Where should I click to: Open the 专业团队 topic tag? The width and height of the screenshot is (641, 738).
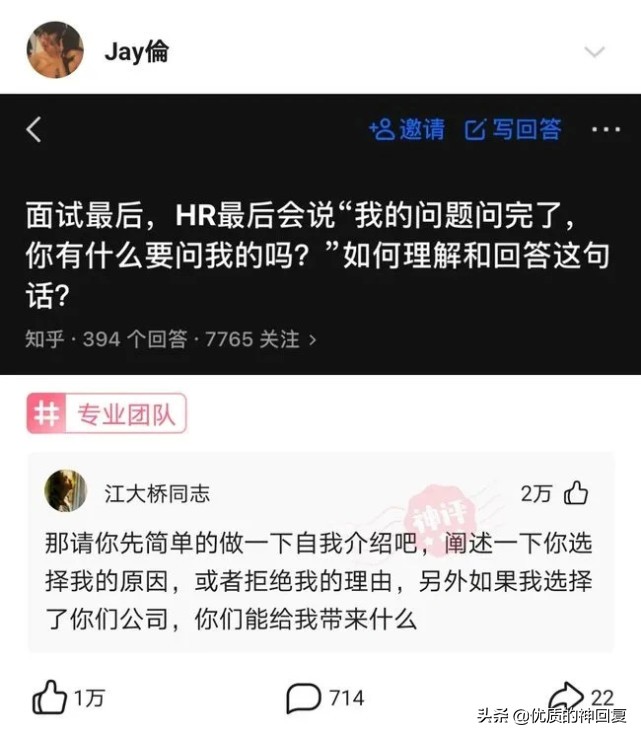[x=107, y=414]
